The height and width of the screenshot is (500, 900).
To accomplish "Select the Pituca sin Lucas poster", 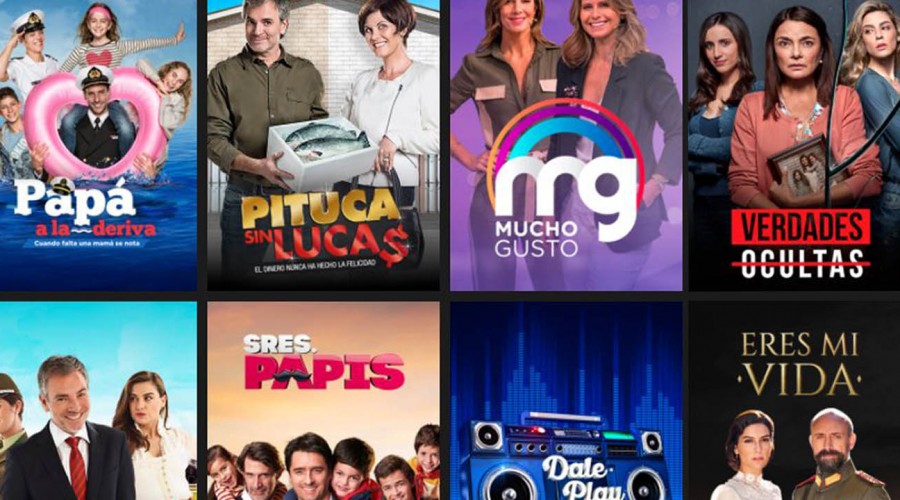I will point(323,145).
